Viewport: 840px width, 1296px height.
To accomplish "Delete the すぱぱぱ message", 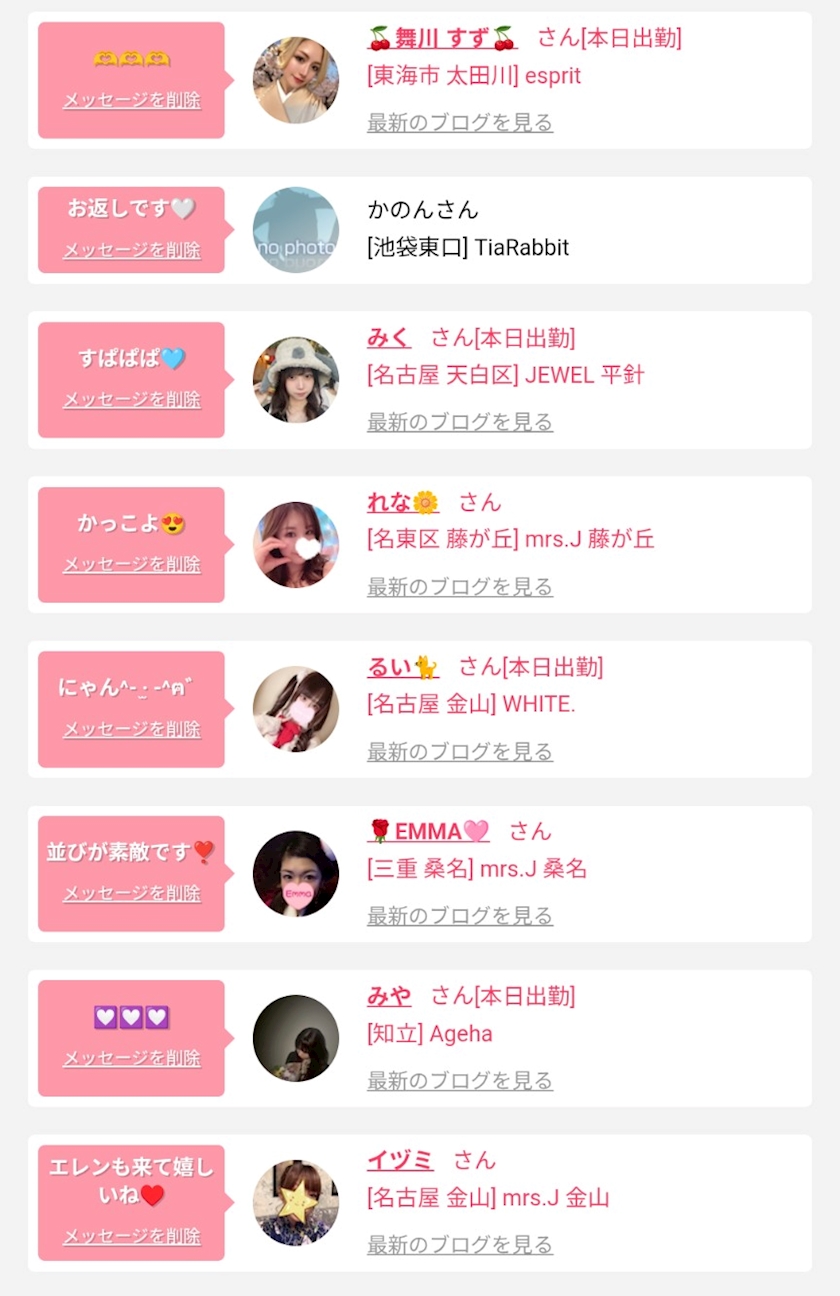I will coord(132,400).
